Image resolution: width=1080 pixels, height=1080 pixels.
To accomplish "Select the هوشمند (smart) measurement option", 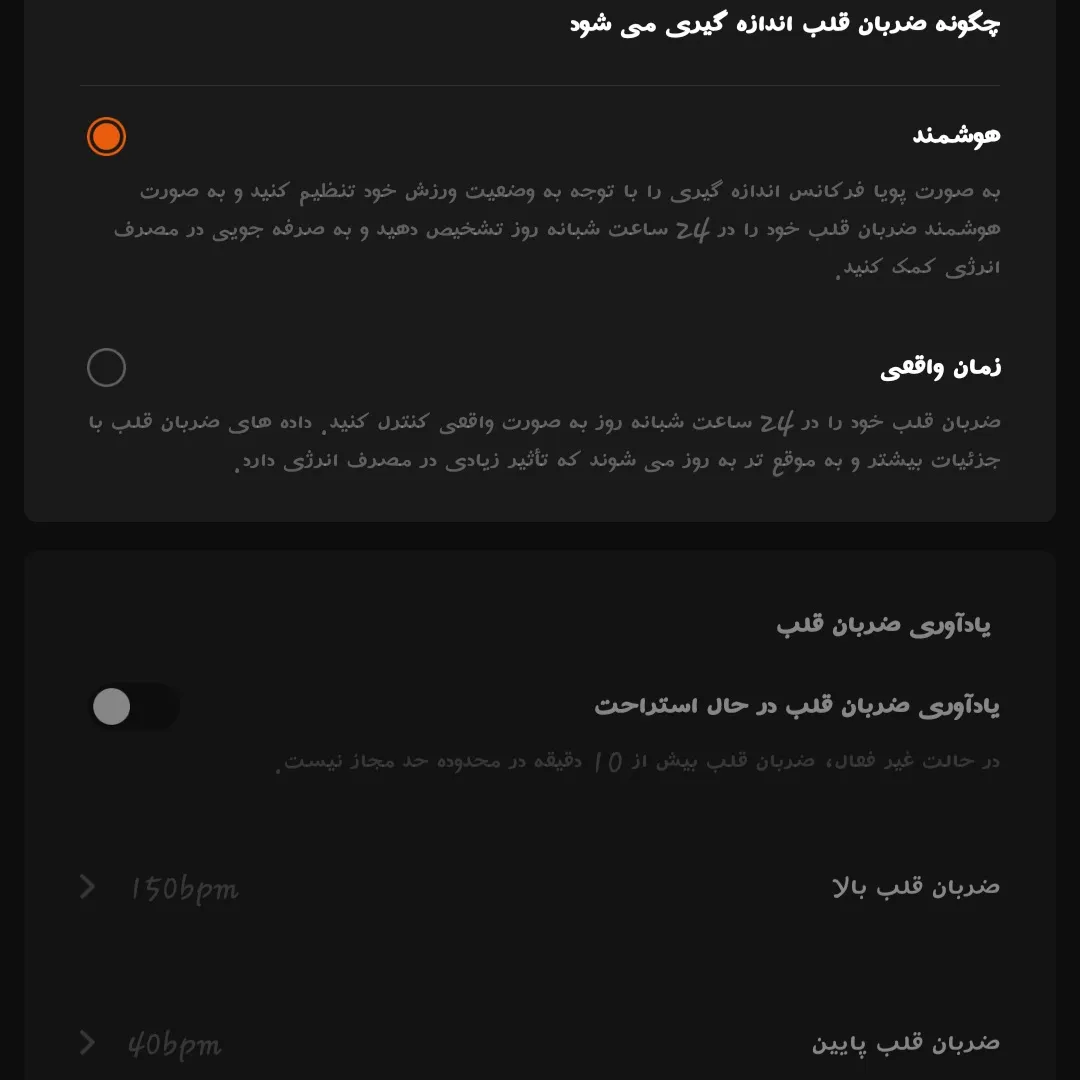I will coord(106,136).
